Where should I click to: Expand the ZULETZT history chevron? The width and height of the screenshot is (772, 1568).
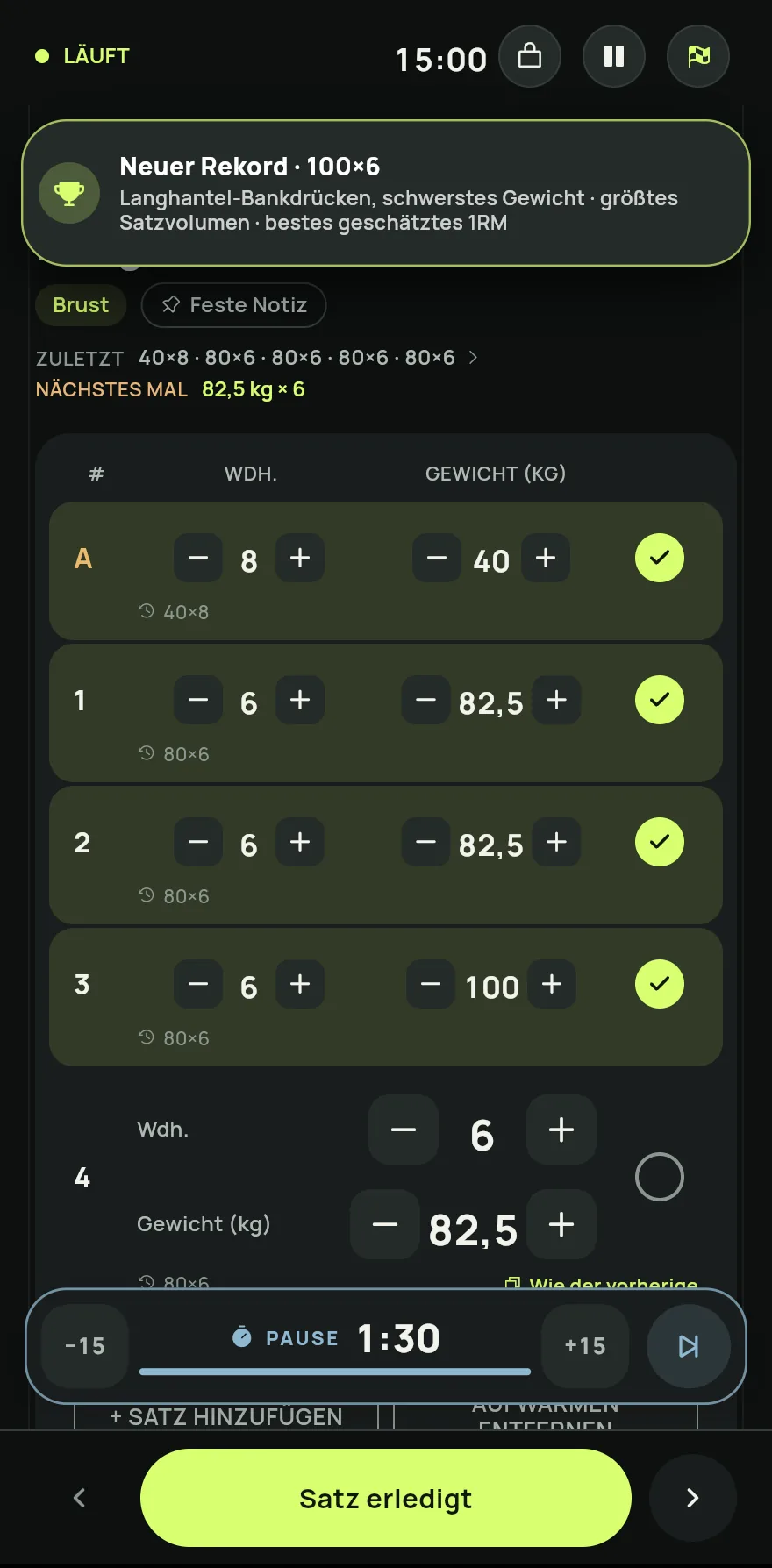[474, 357]
